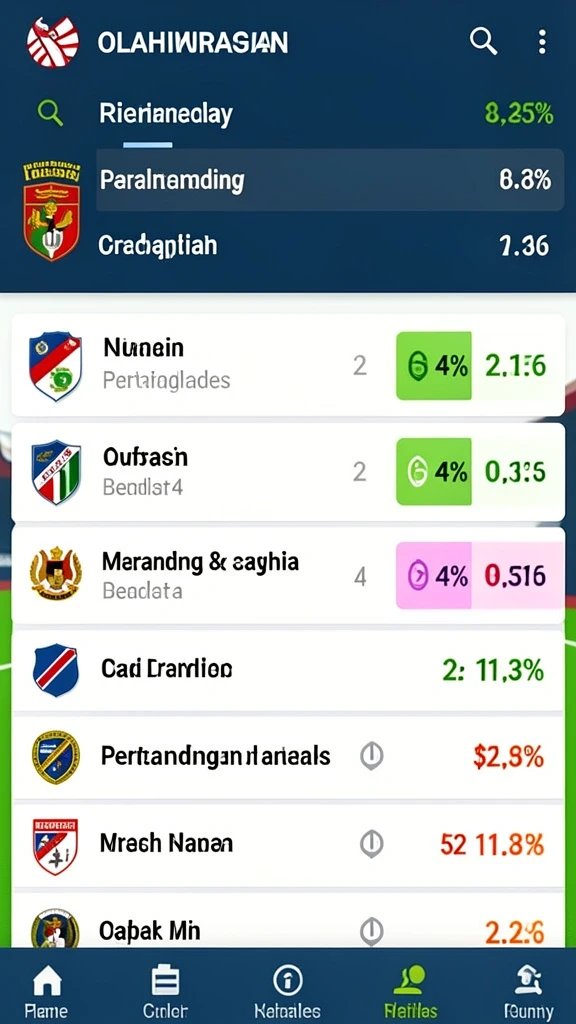Switch to the Cinler tab
Image resolution: width=576 pixels, height=1024 pixels.
tap(165, 988)
